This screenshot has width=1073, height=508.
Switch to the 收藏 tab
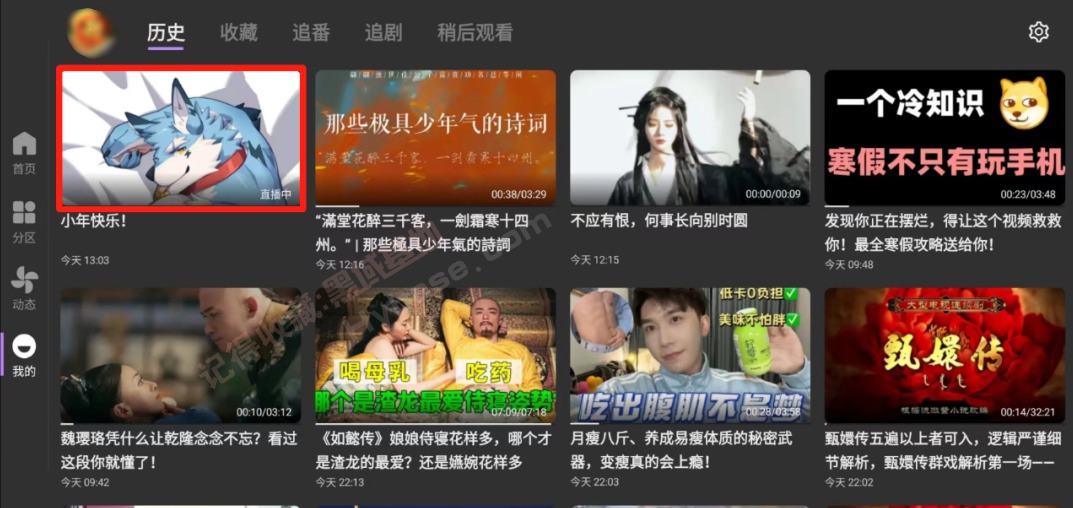(239, 32)
